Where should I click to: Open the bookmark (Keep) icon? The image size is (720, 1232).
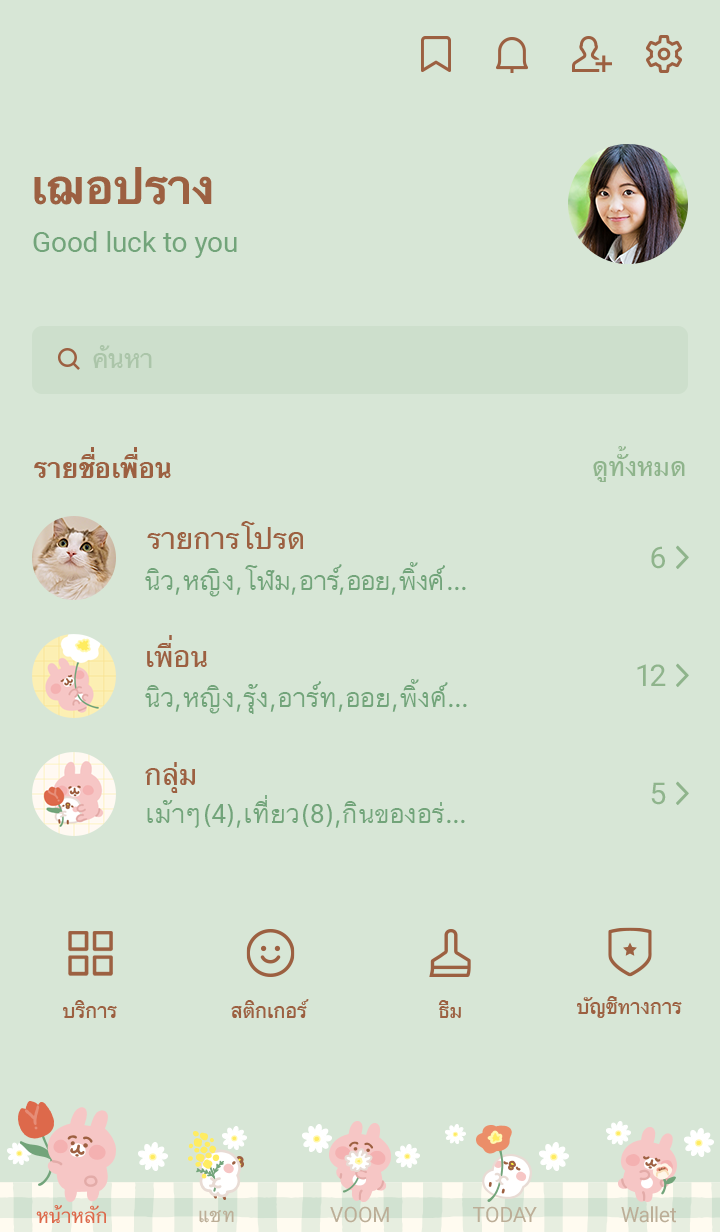[x=436, y=55]
